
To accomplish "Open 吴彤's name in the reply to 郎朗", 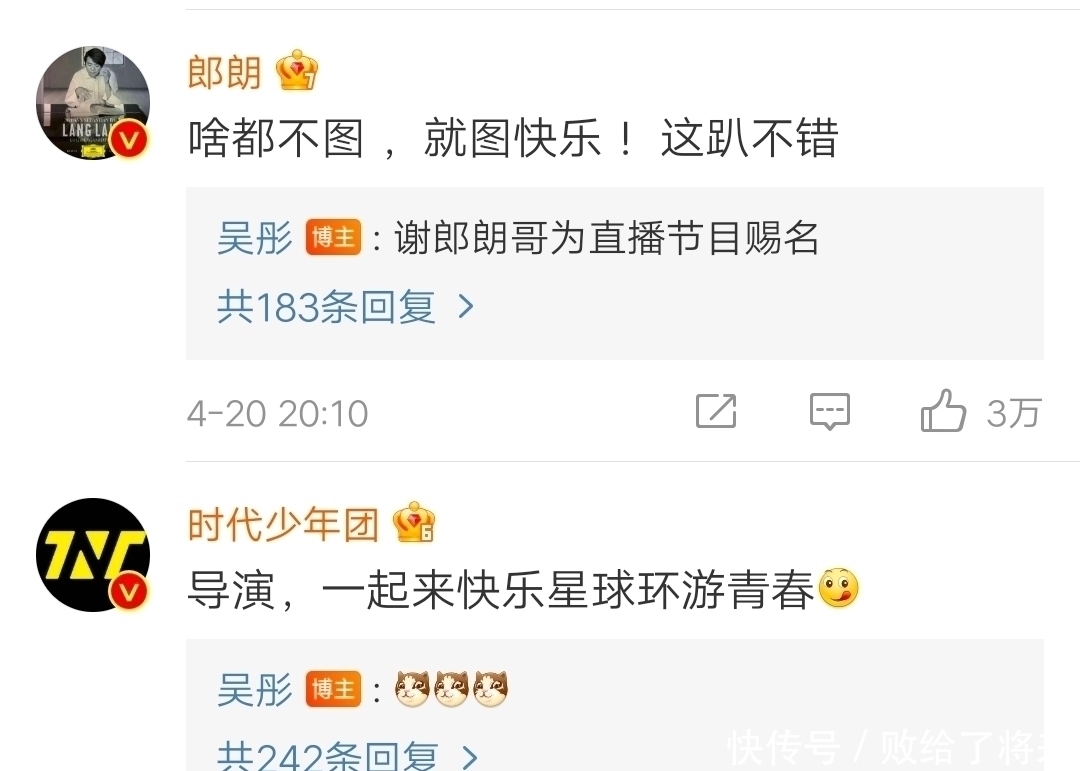I will 254,238.
